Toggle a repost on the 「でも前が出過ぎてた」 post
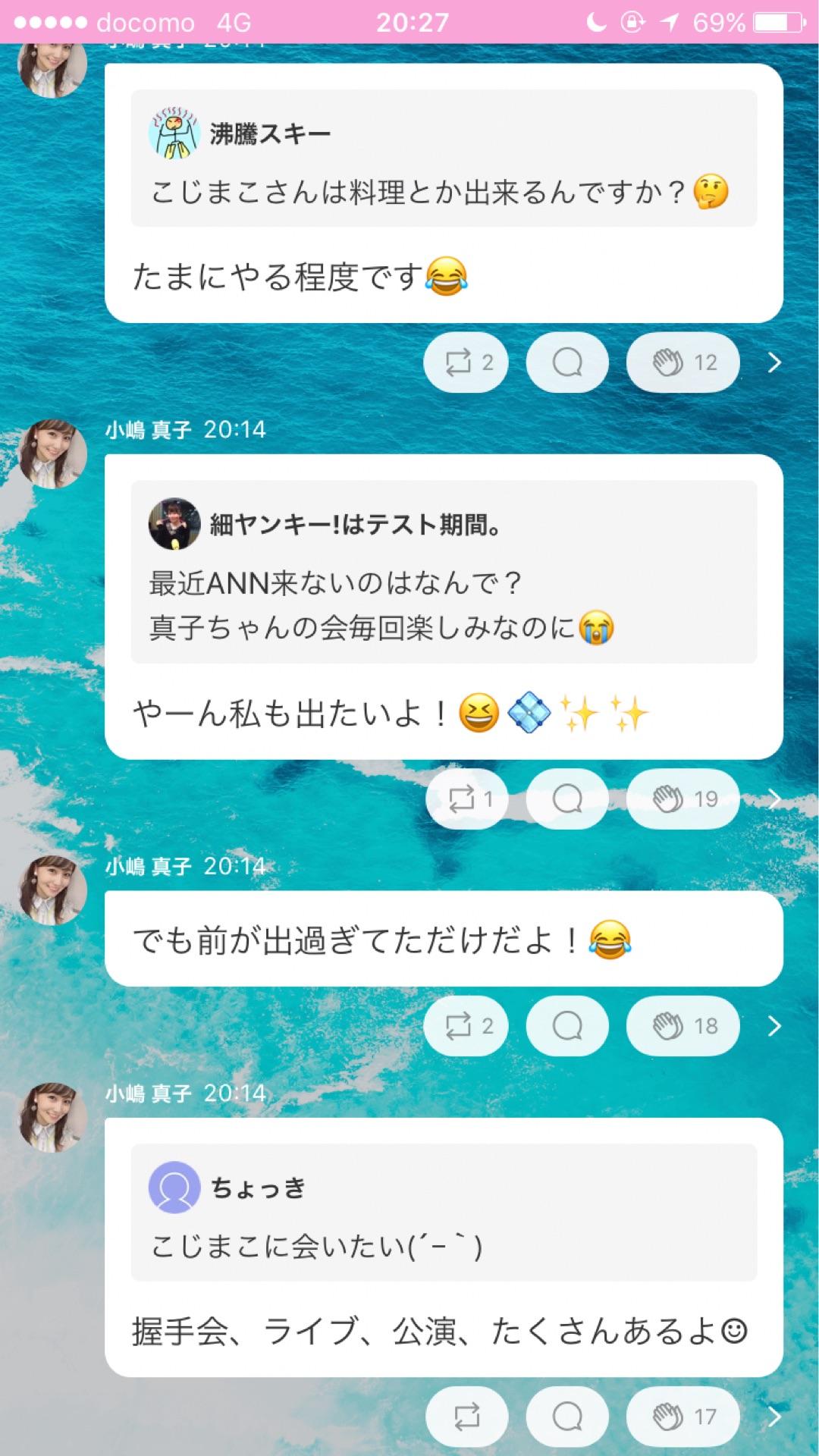 pyautogui.click(x=465, y=1025)
